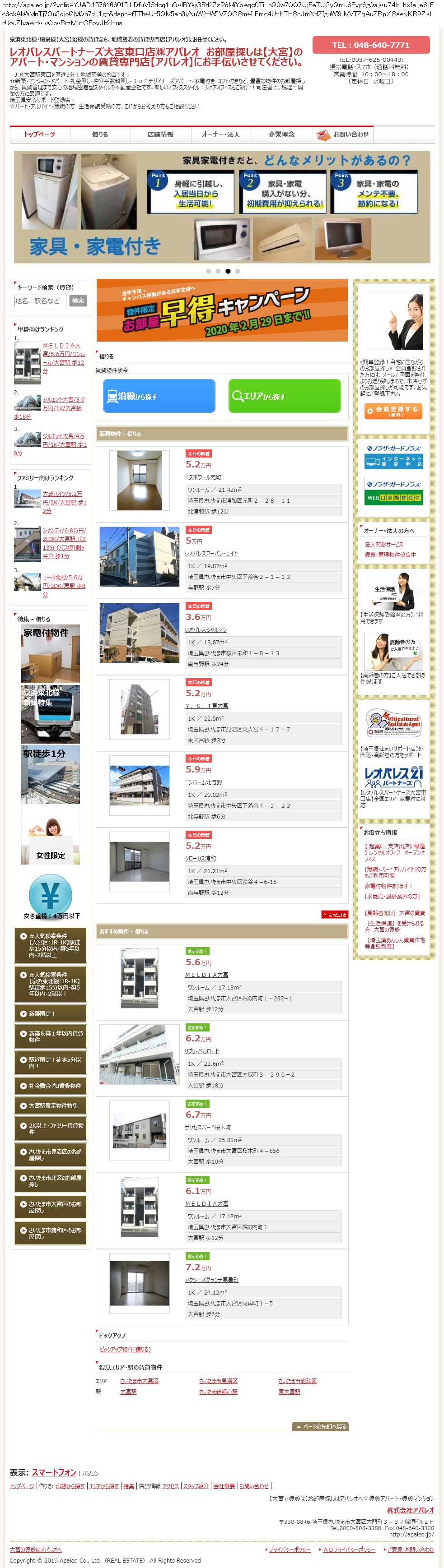Viewport: 444px width, 1568px height.
Task: Open the 礼金敷金ゼロ賃貸物件 condition
Action: click(51, 1085)
